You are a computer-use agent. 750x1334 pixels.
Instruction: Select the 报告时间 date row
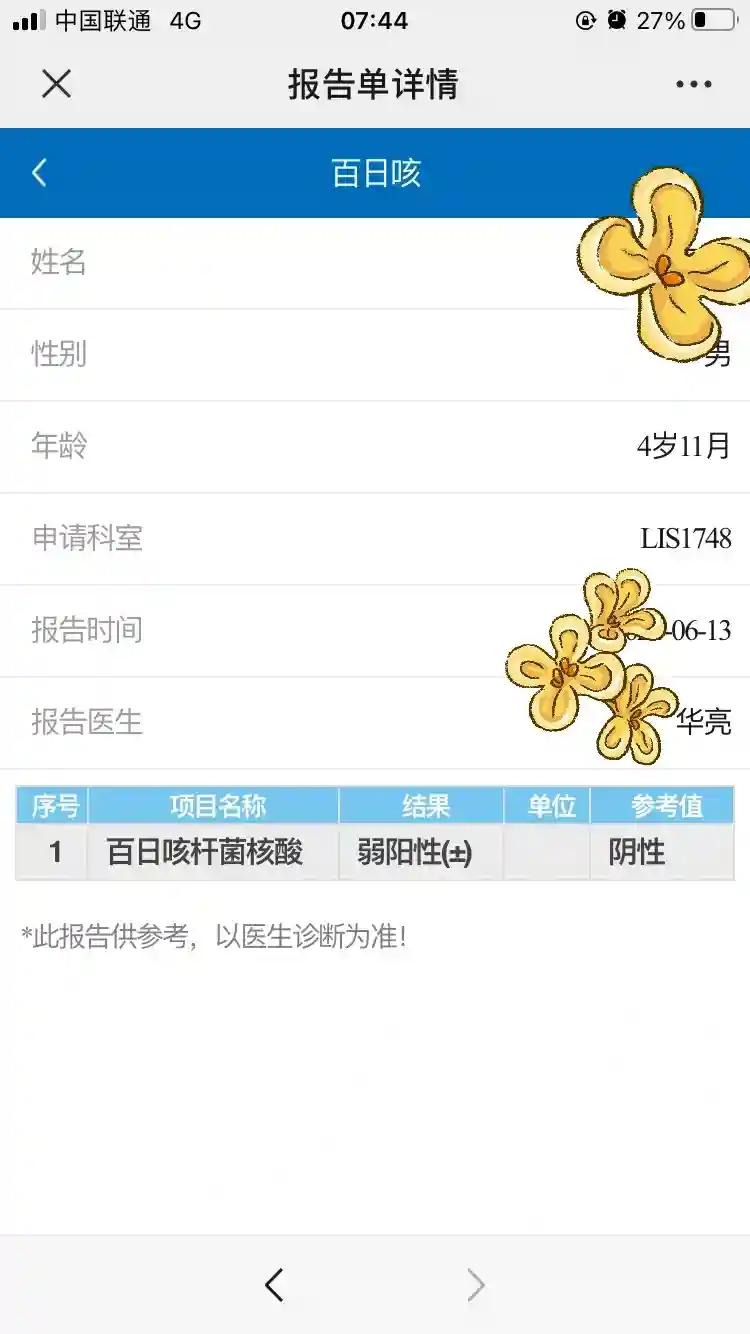tap(375, 631)
